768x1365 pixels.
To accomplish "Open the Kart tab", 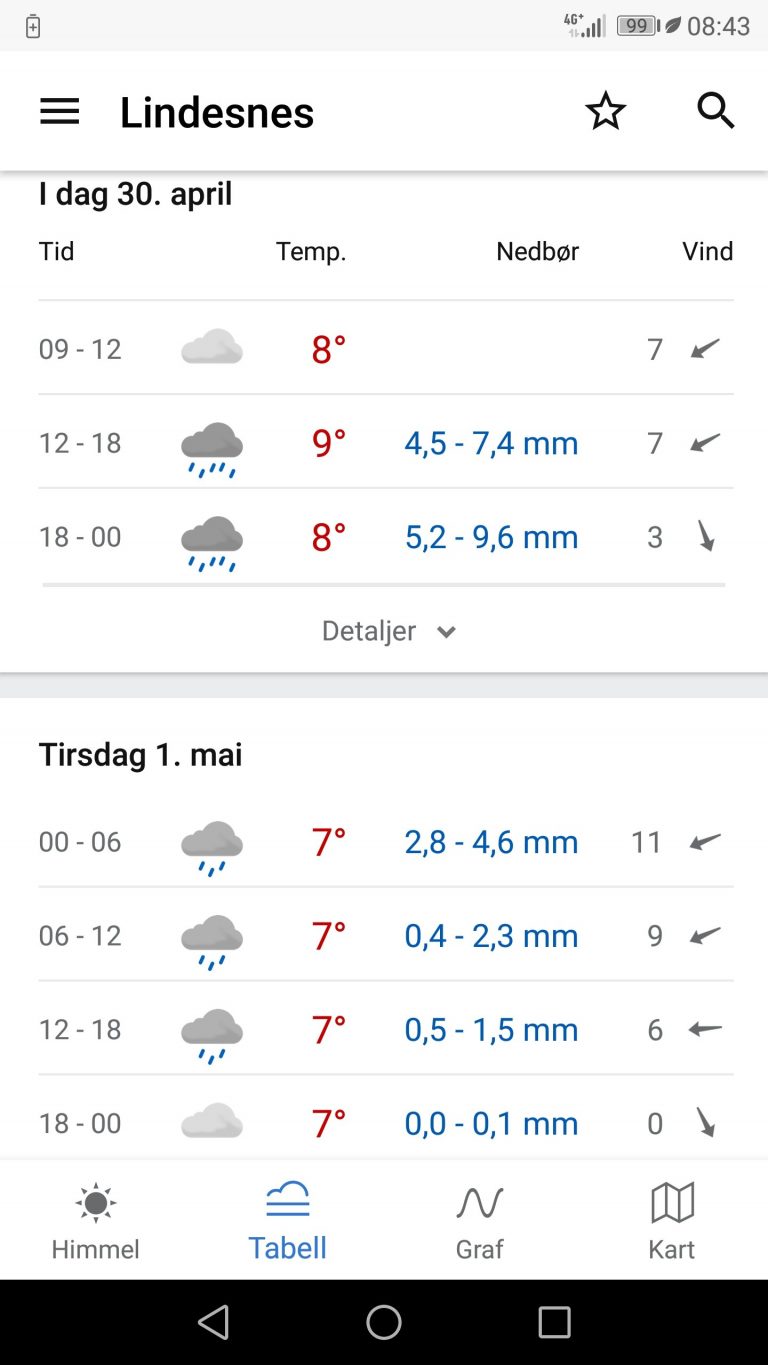I will (672, 1221).
